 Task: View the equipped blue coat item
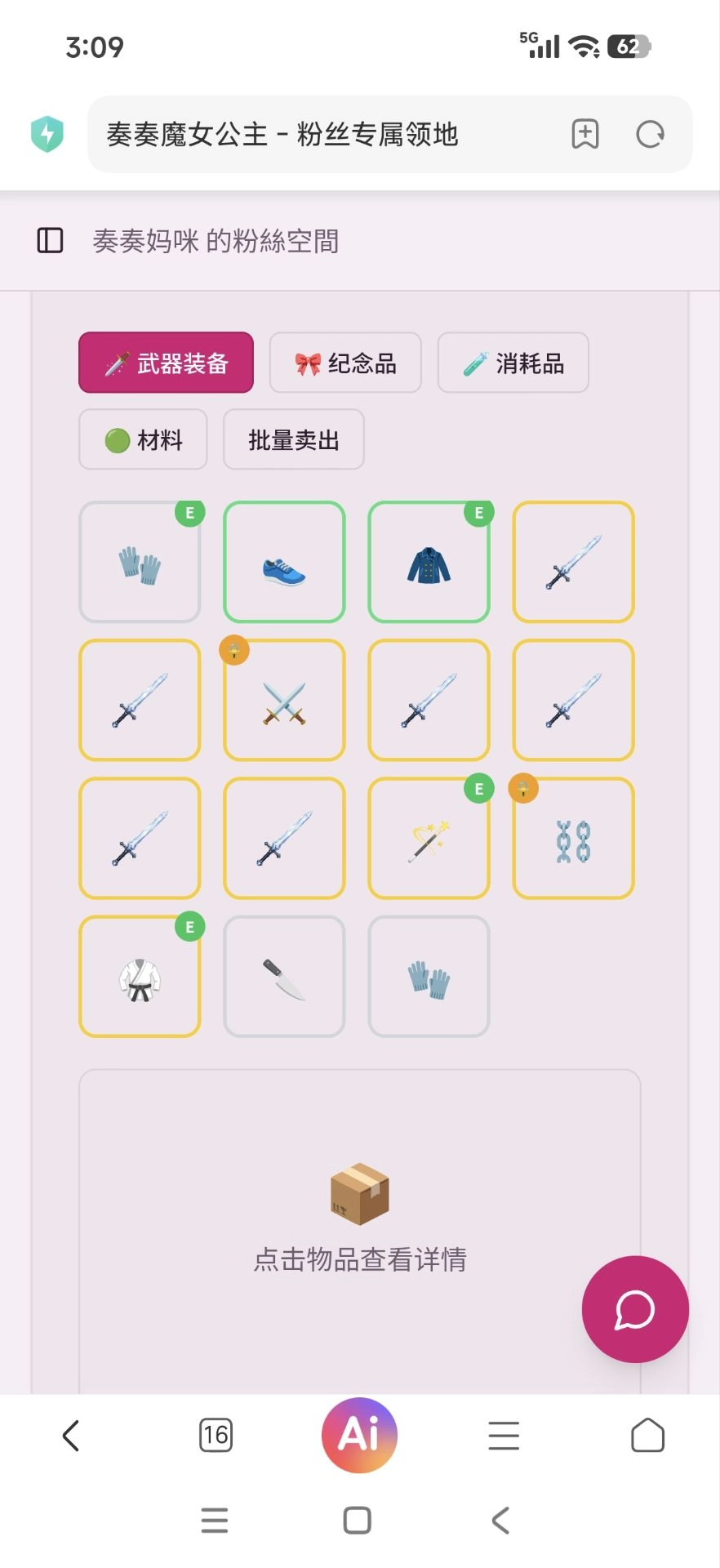[429, 562]
